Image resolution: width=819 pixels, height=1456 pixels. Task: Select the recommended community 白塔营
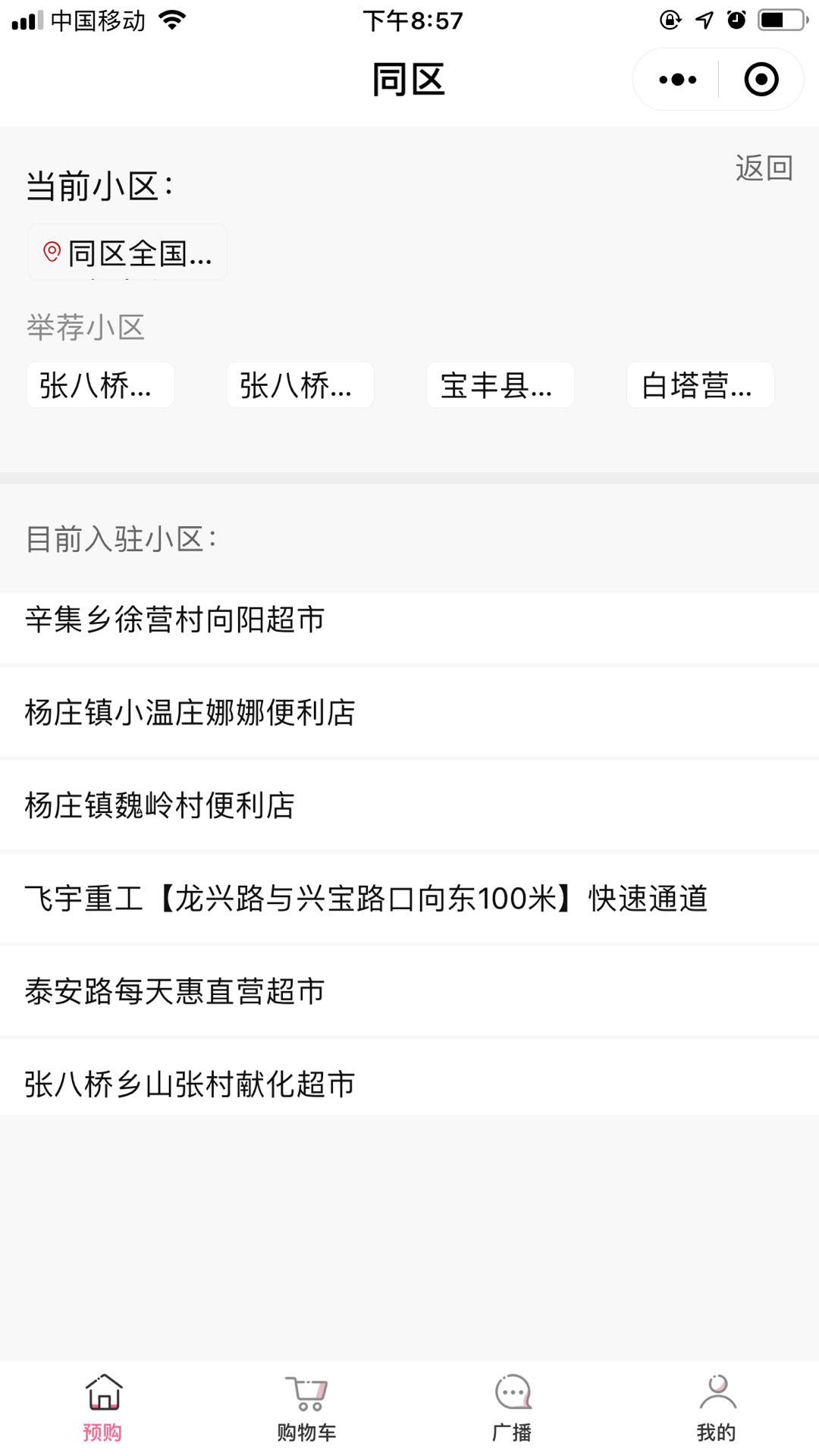pos(700,385)
